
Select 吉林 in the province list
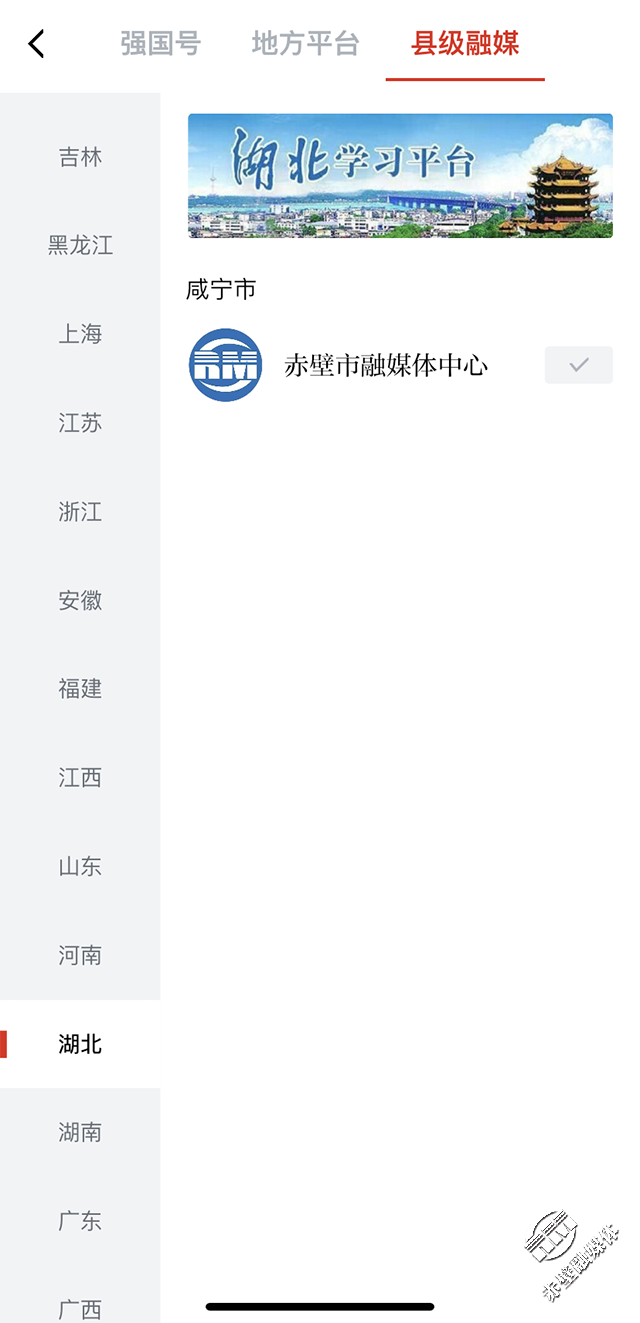[80, 157]
